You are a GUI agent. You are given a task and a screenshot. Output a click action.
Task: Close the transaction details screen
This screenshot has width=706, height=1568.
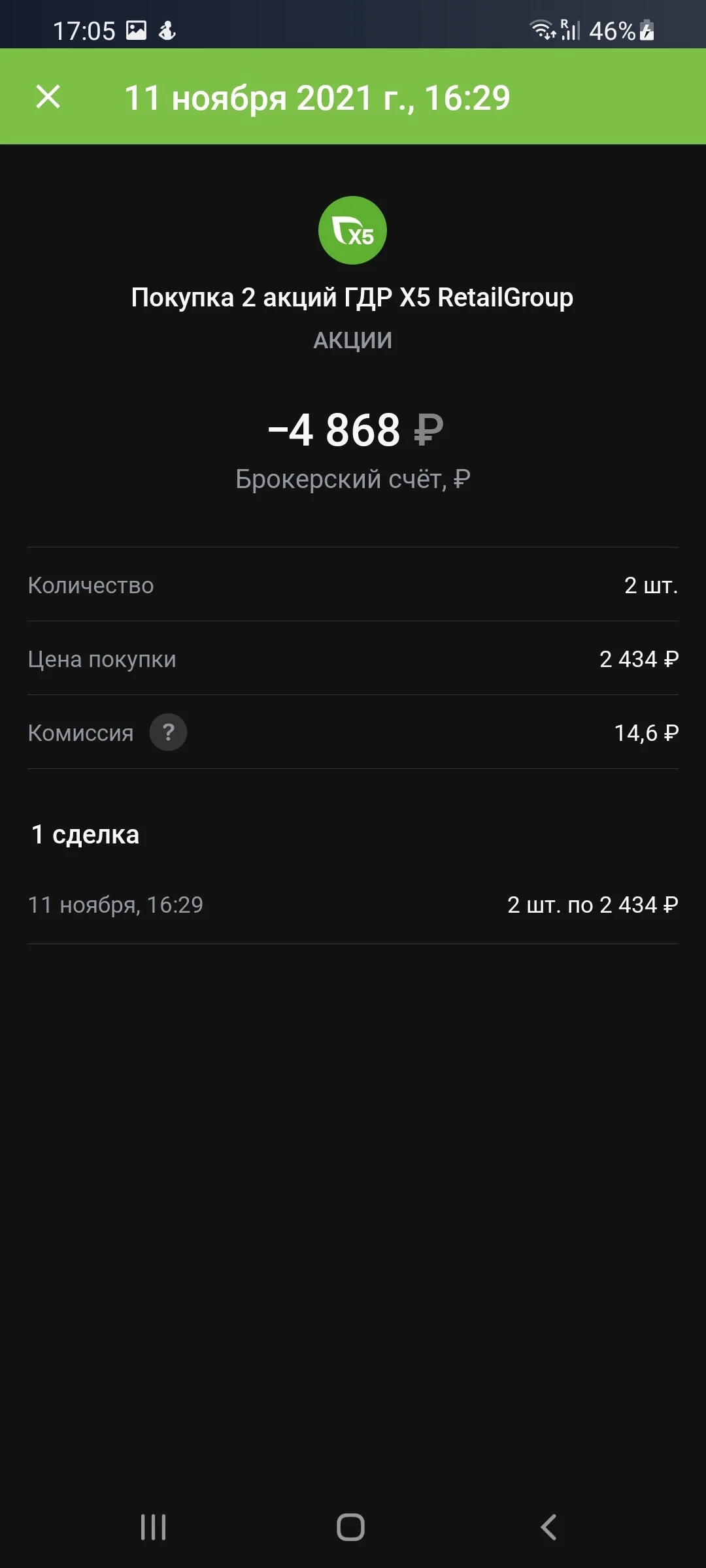pos(48,97)
